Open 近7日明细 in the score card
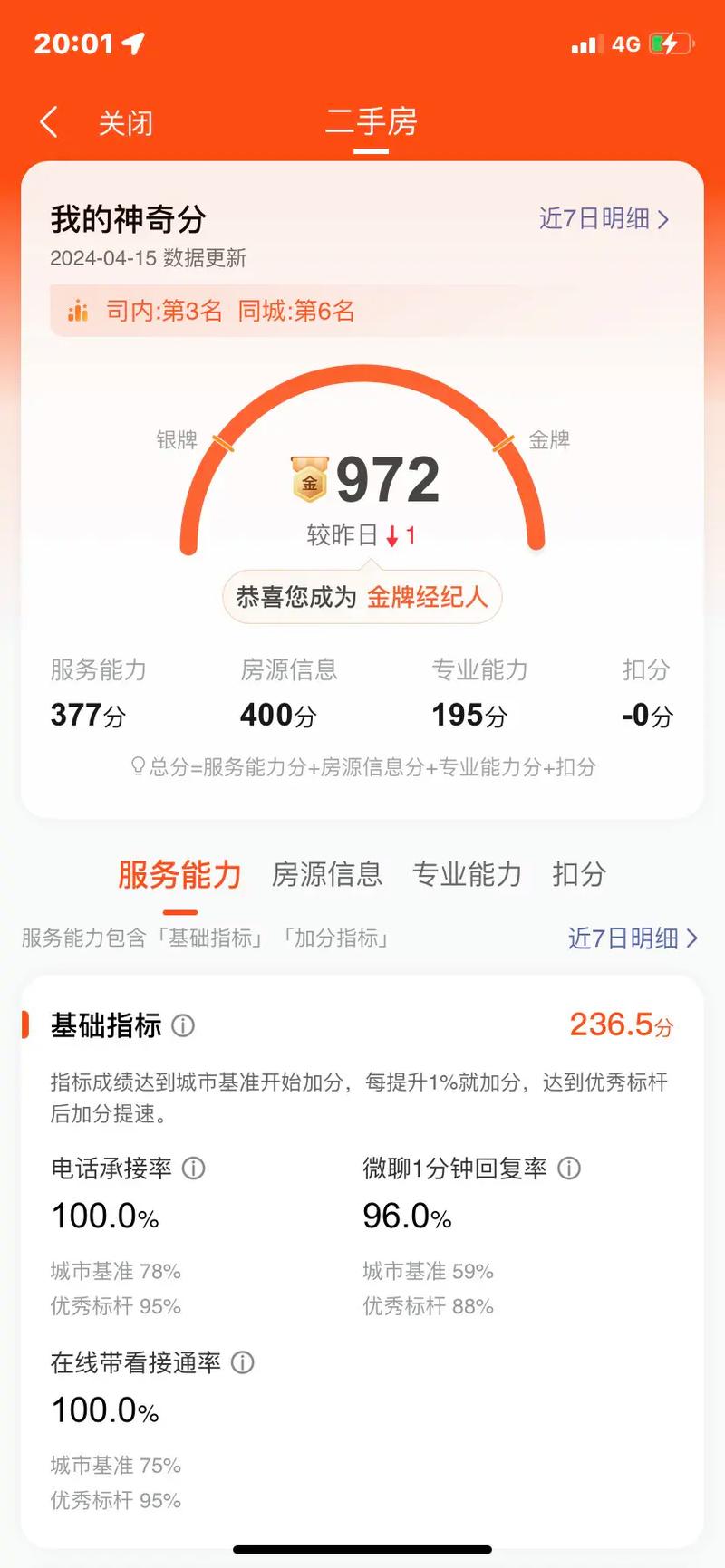Screen dimensions: 725x1568 [604, 218]
